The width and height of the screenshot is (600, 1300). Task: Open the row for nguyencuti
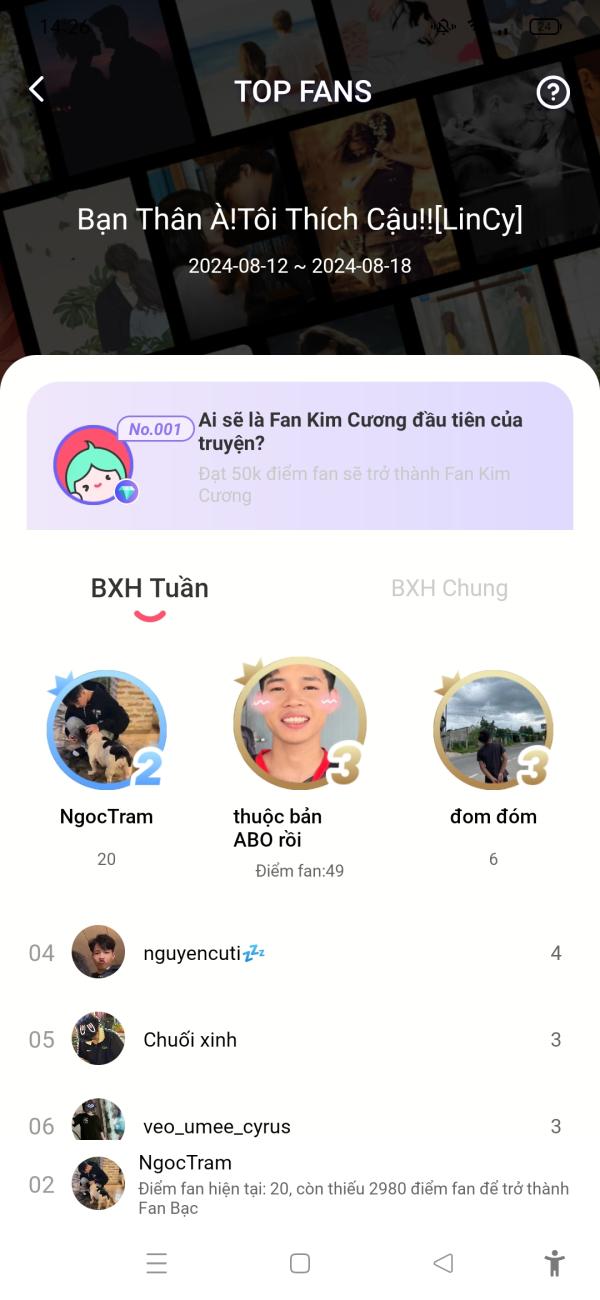[300, 953]
